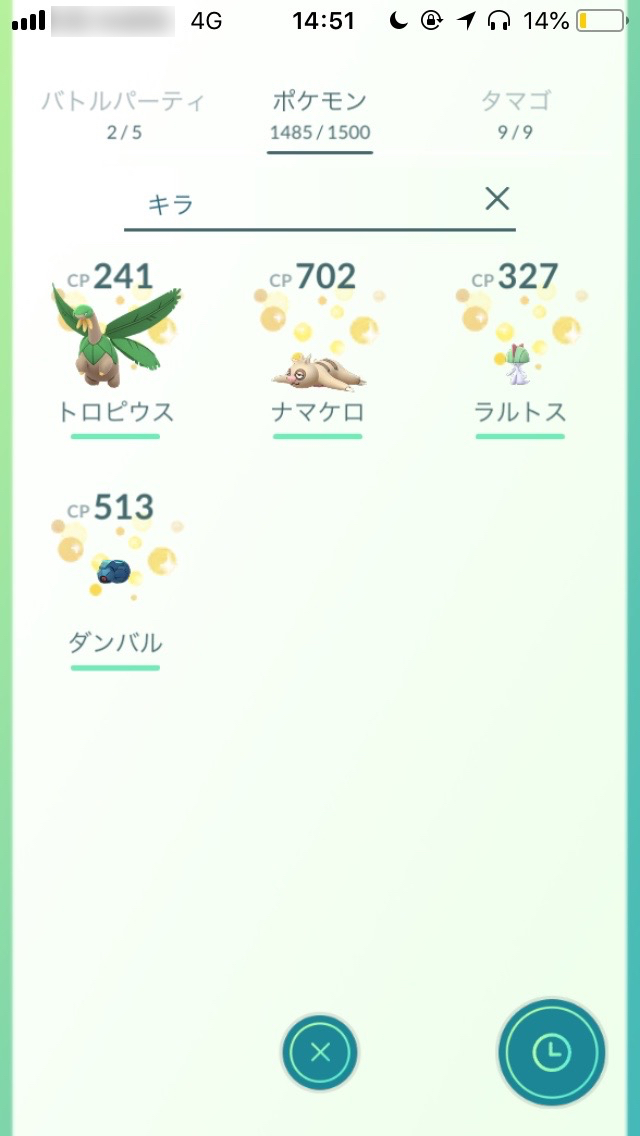This screenshot has height=1136, width=640.
Task: Open the sort order clock button
Action: point(551,1051)
